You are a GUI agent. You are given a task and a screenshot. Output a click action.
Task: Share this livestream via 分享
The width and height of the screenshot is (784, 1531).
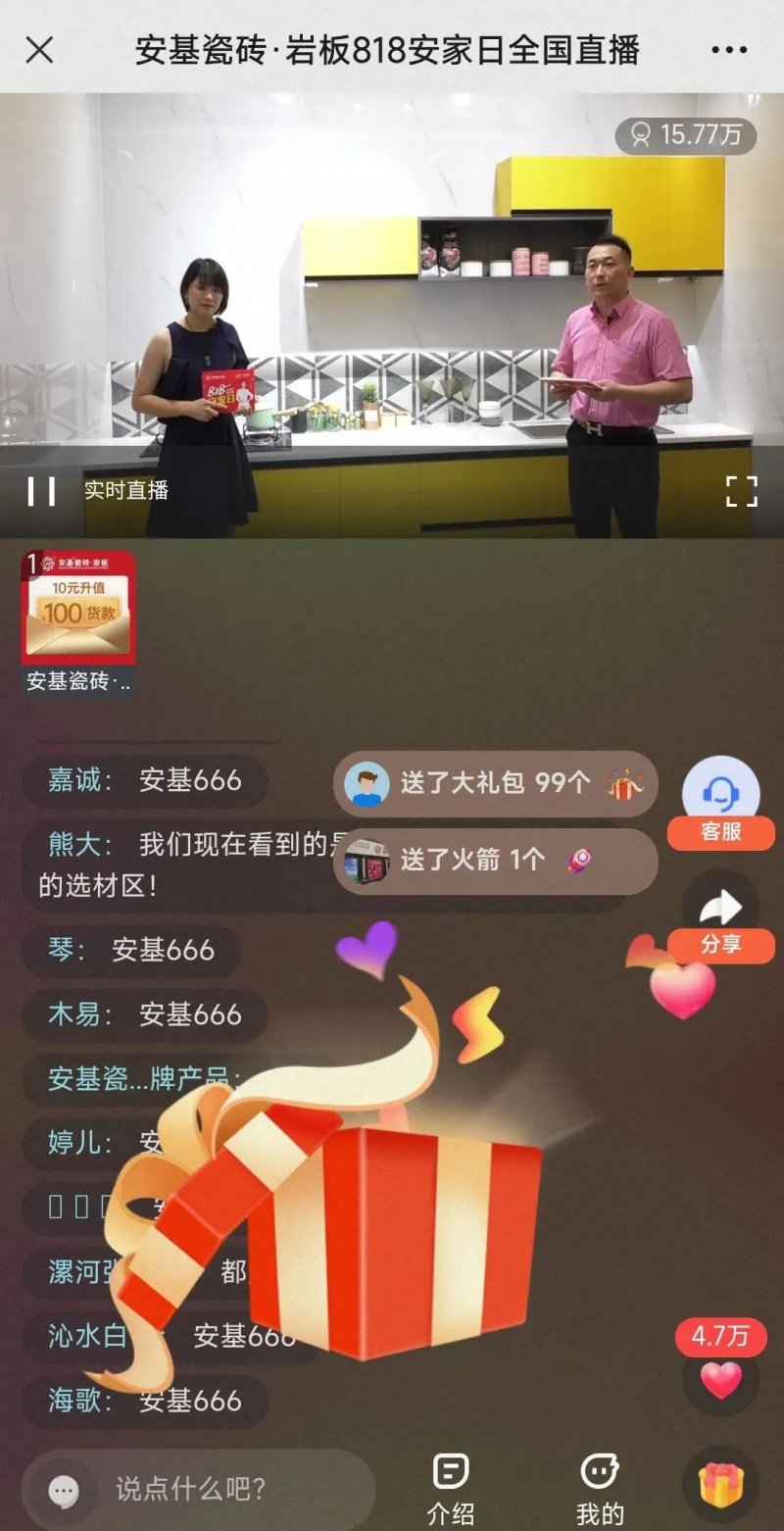tap(720, 918)
